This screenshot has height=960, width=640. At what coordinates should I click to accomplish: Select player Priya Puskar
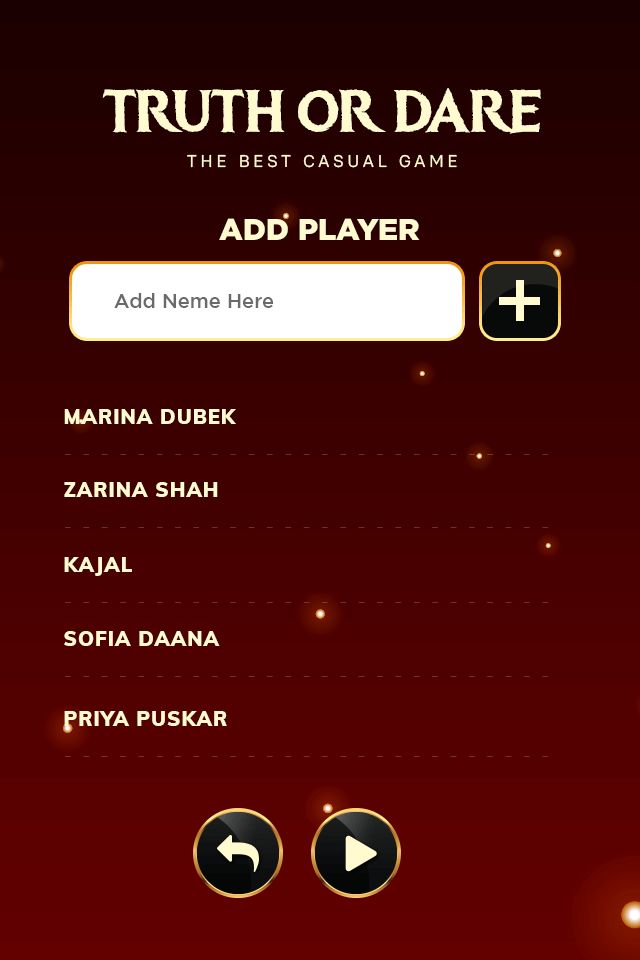[146, 719]
